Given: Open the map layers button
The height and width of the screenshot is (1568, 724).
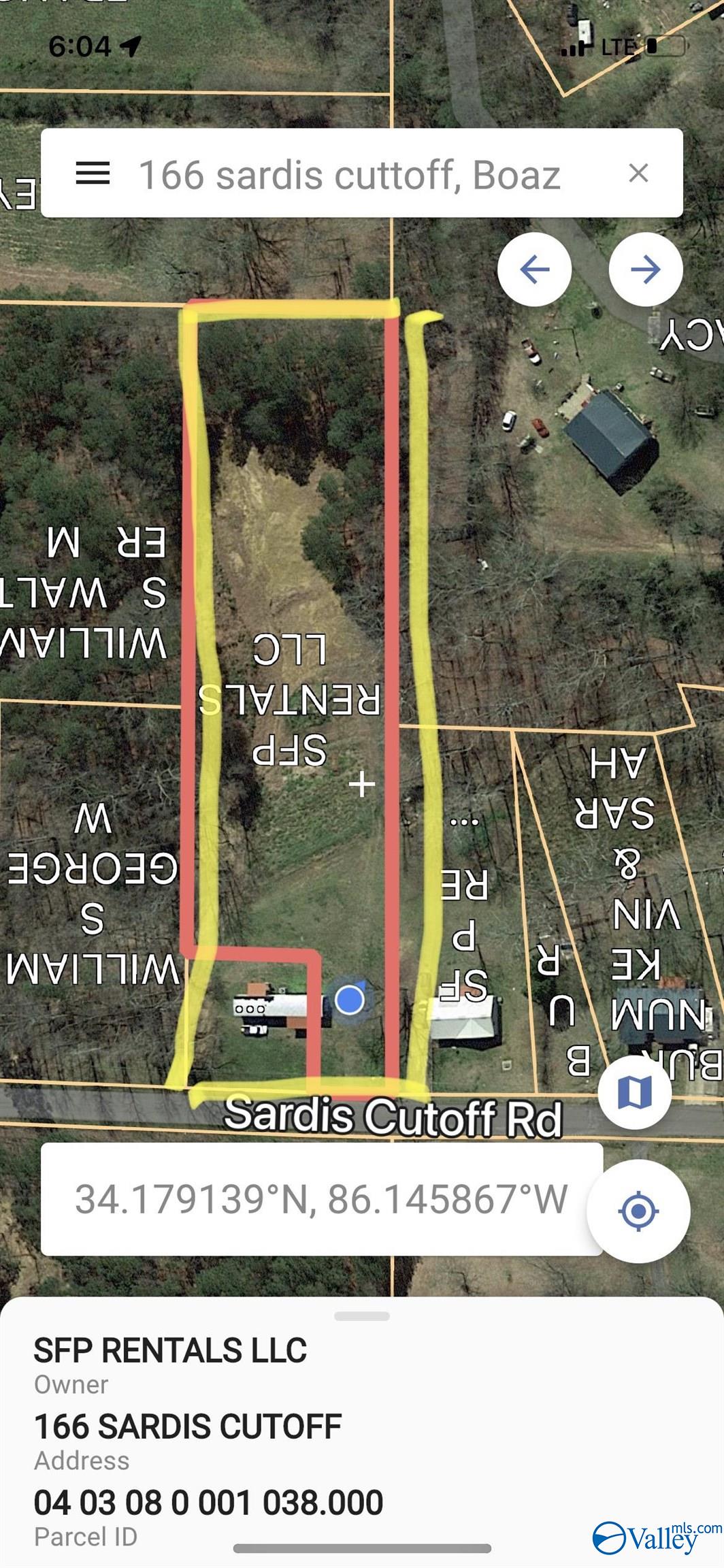Looking at the screenshot, I should 634,1093.
